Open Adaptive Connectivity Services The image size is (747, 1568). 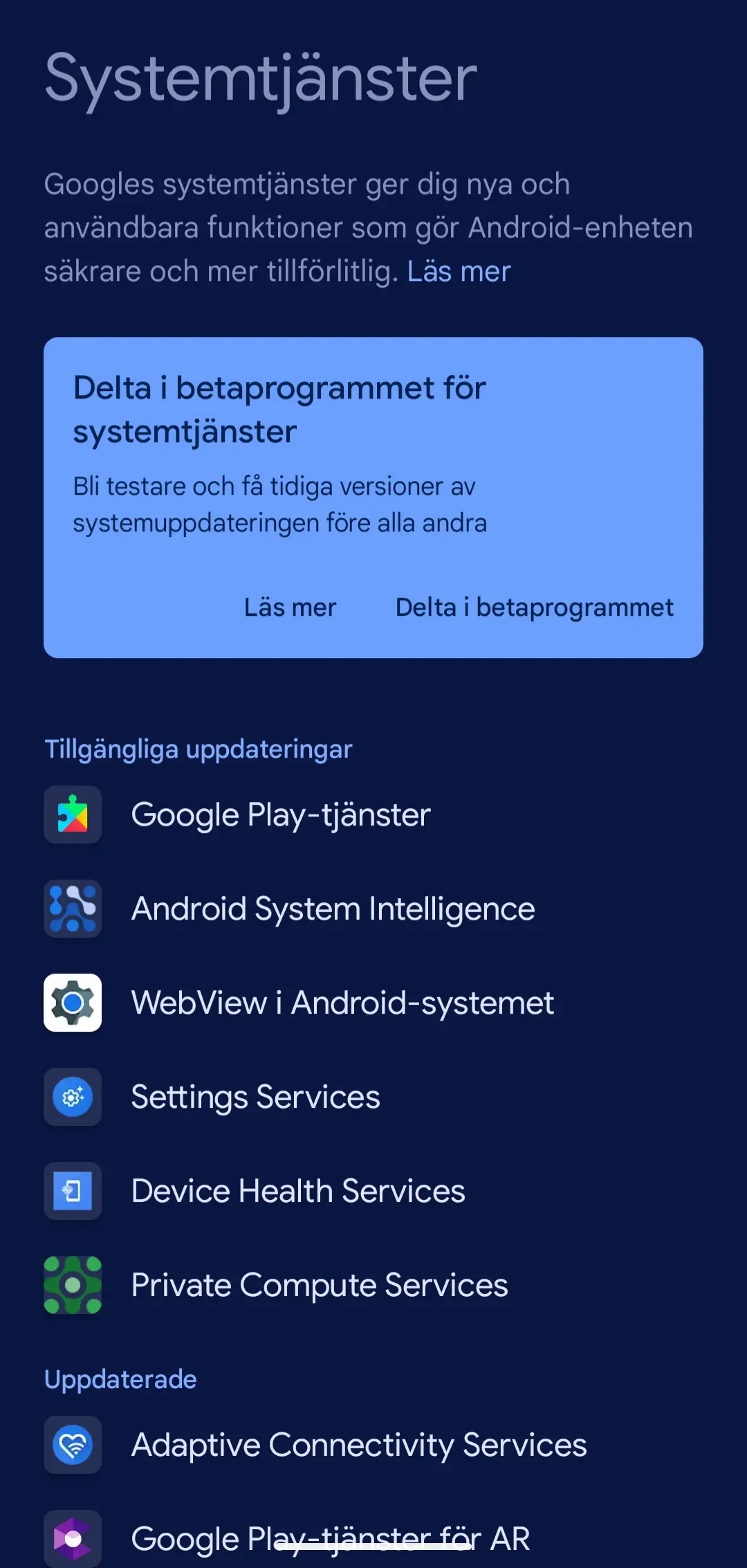click(x=373, y=1445)
